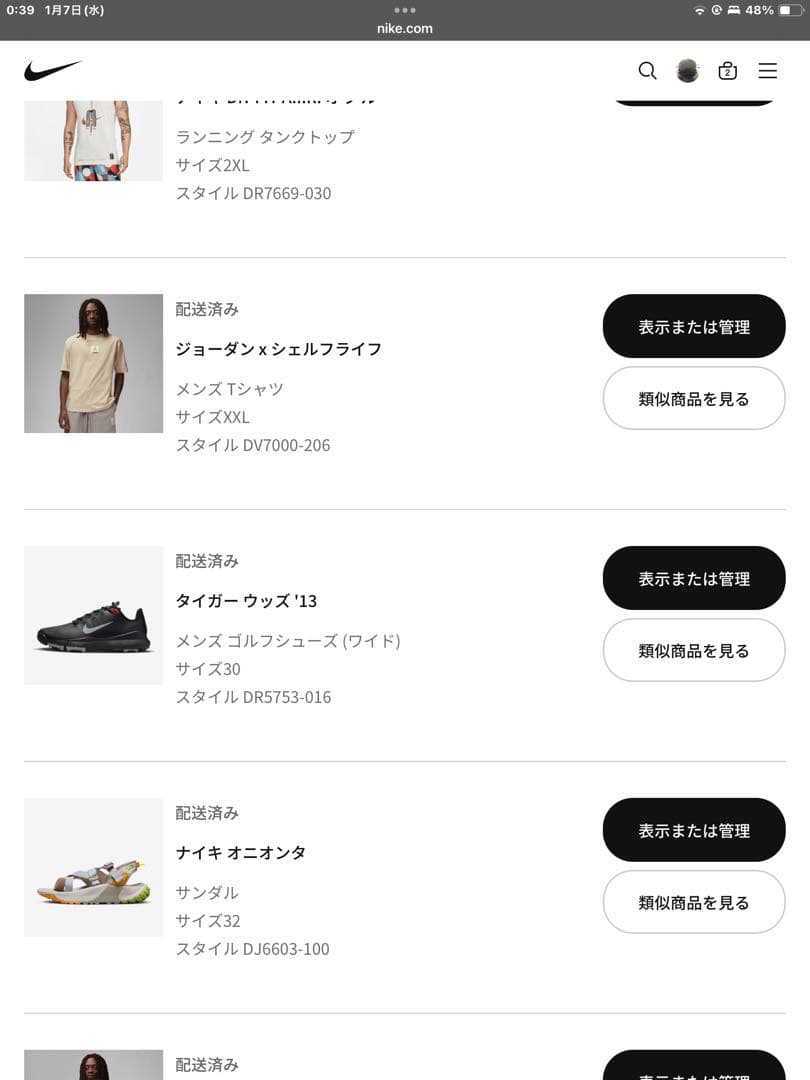810x1080 pixels.
Task: Tap the sandal product thumbnail
Action: pyautogui.click(x=93, y=867)
